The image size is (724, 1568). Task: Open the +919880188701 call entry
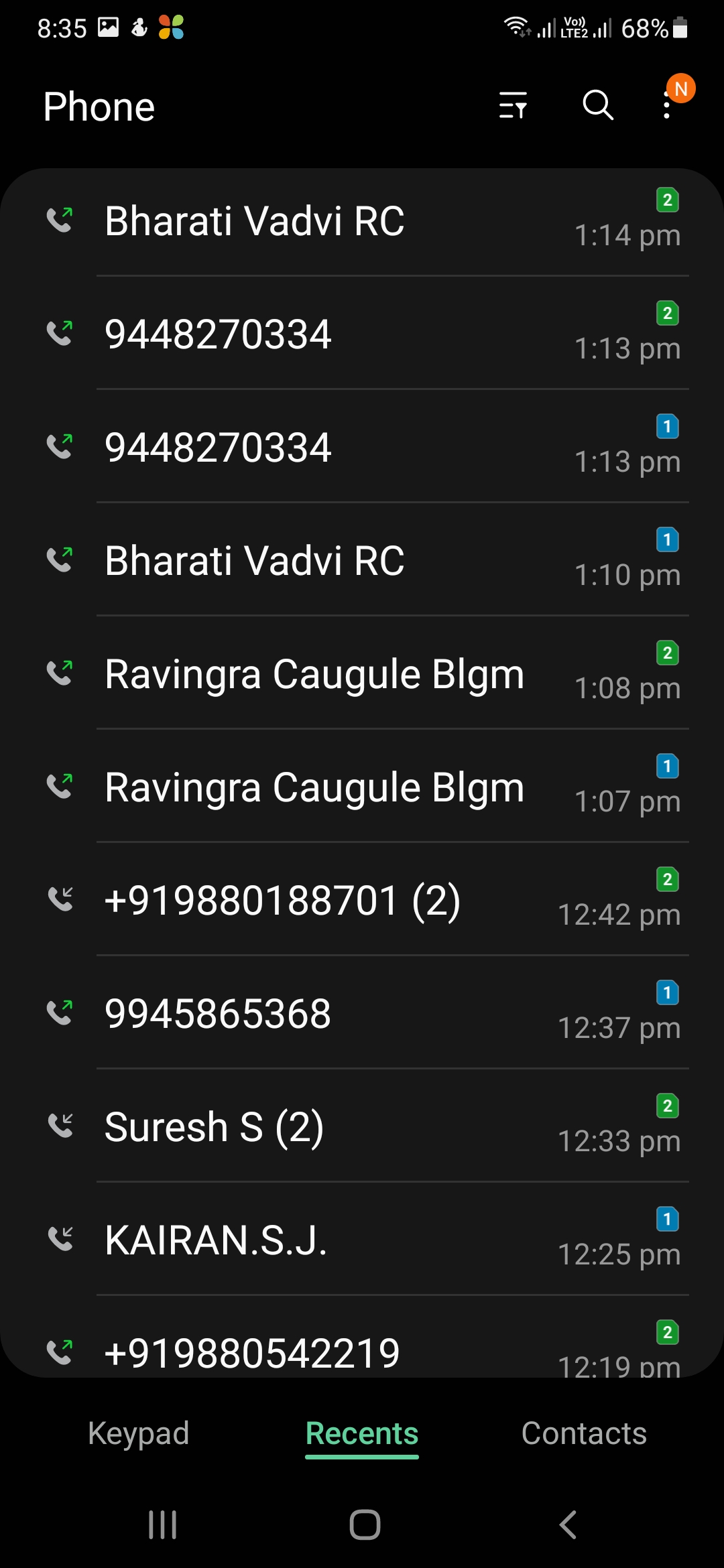click(x=362, y=901)
